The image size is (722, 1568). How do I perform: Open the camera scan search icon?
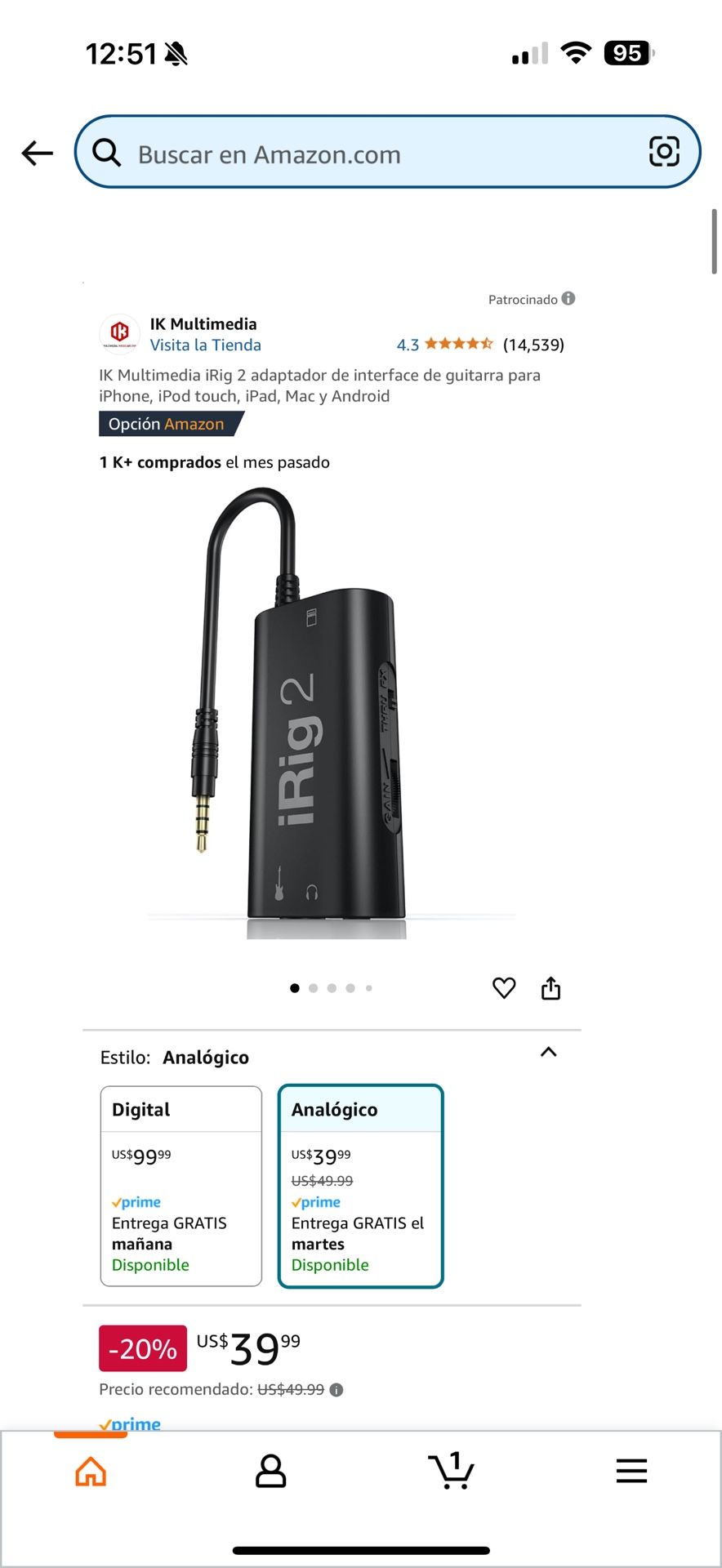coord(663,152)
